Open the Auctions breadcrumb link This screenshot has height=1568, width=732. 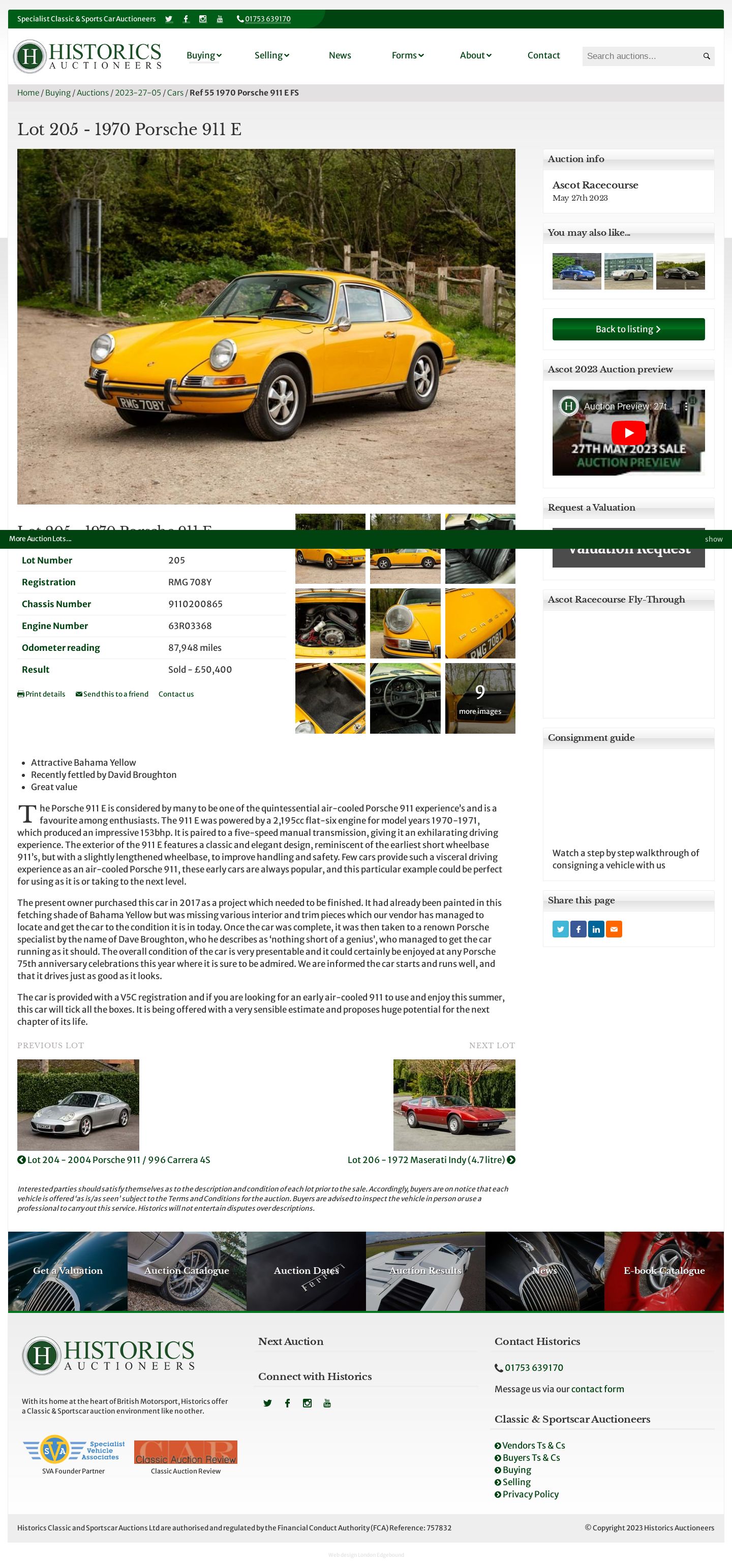[93, 92]
